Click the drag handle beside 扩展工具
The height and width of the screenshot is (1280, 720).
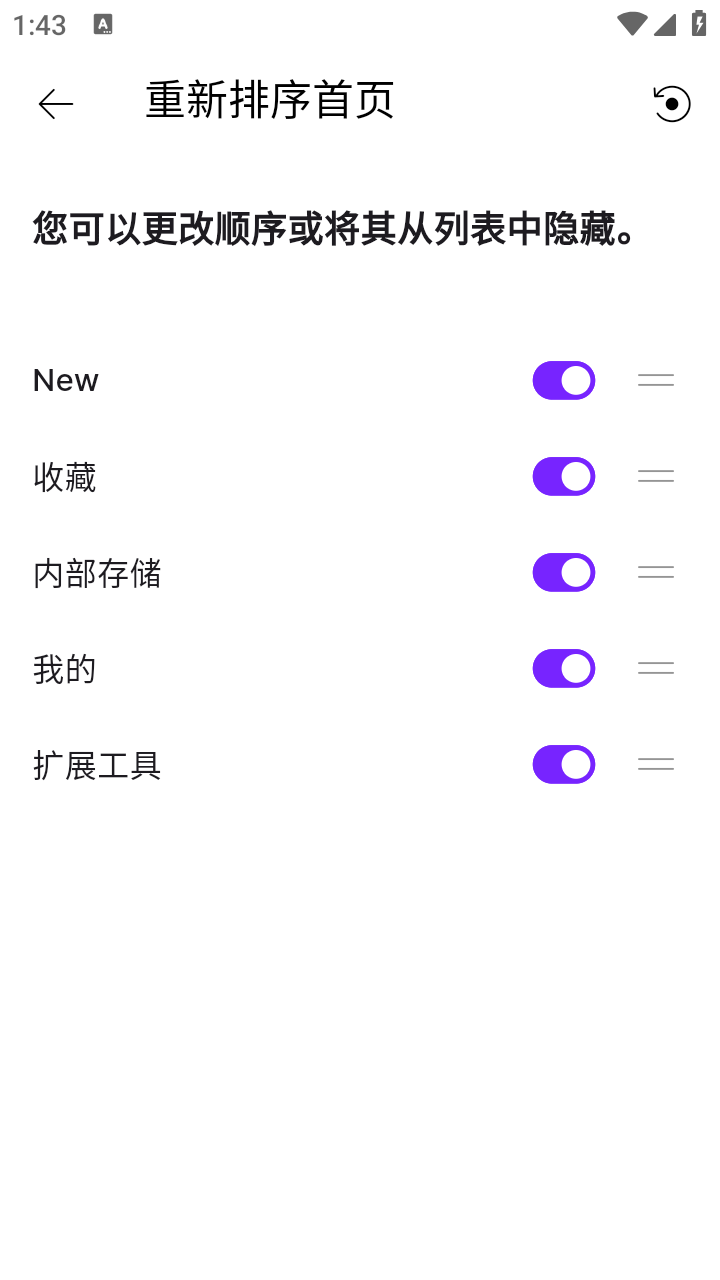[x=655, y=764]
